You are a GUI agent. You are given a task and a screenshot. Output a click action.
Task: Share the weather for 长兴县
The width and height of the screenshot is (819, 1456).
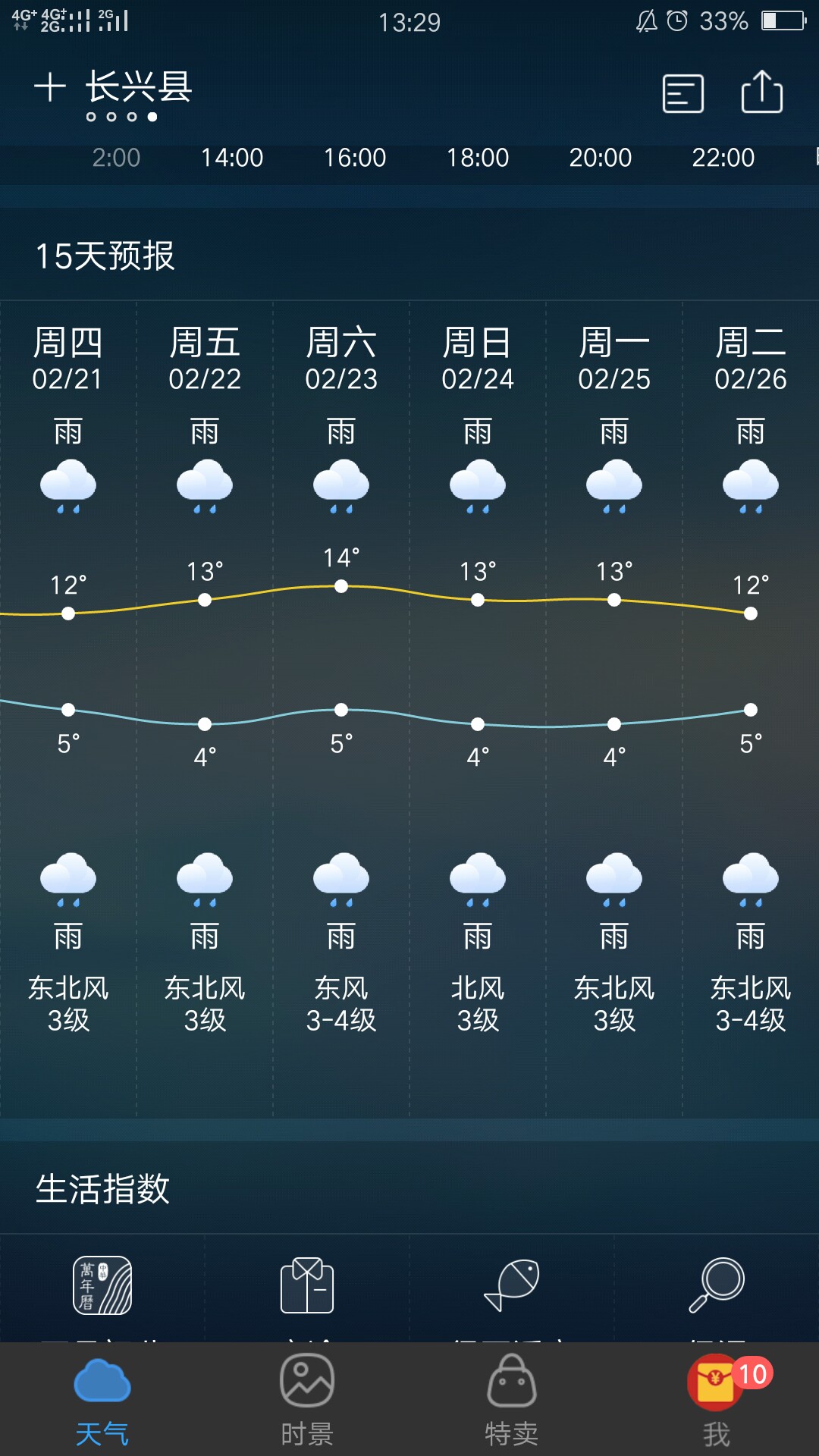761,91
